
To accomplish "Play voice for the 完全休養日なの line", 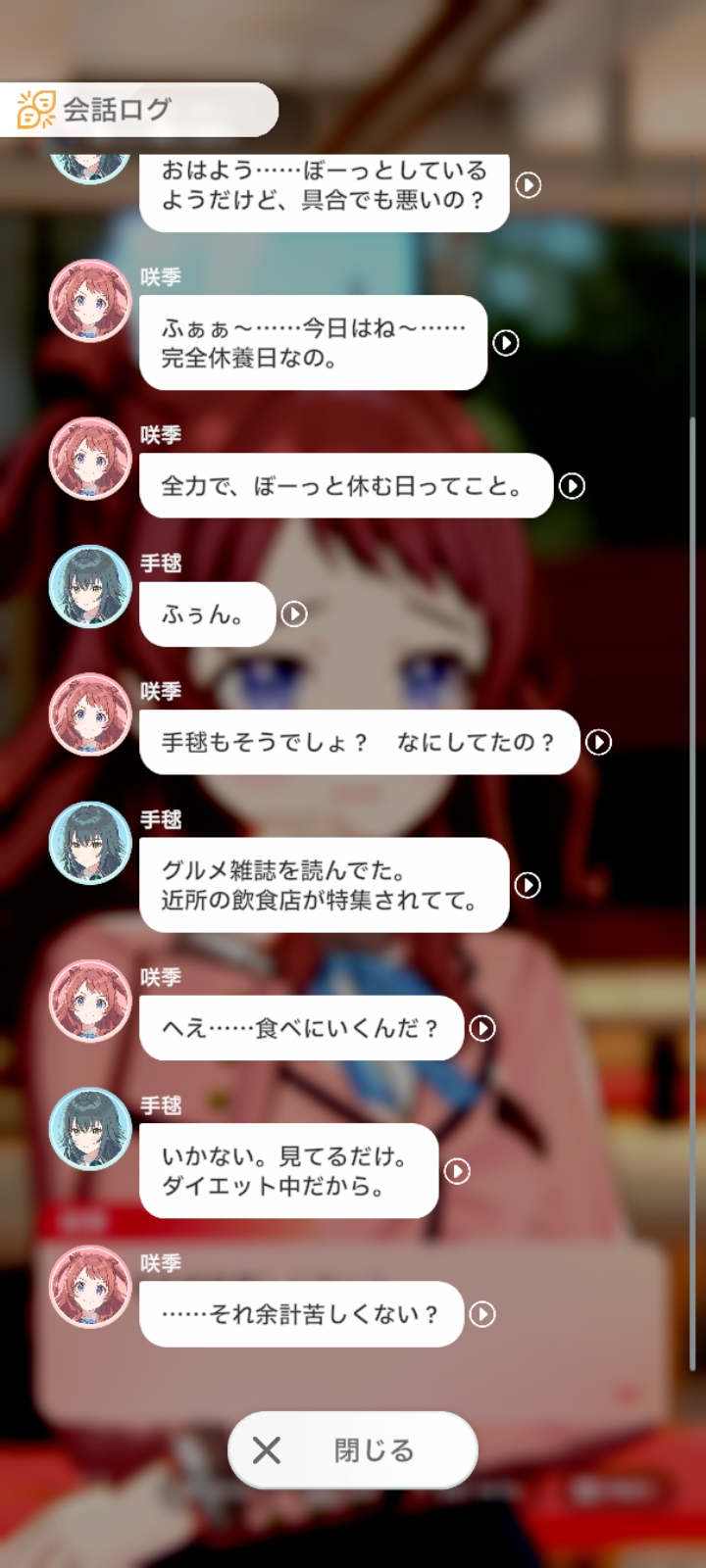I will [x=506, y=343].
